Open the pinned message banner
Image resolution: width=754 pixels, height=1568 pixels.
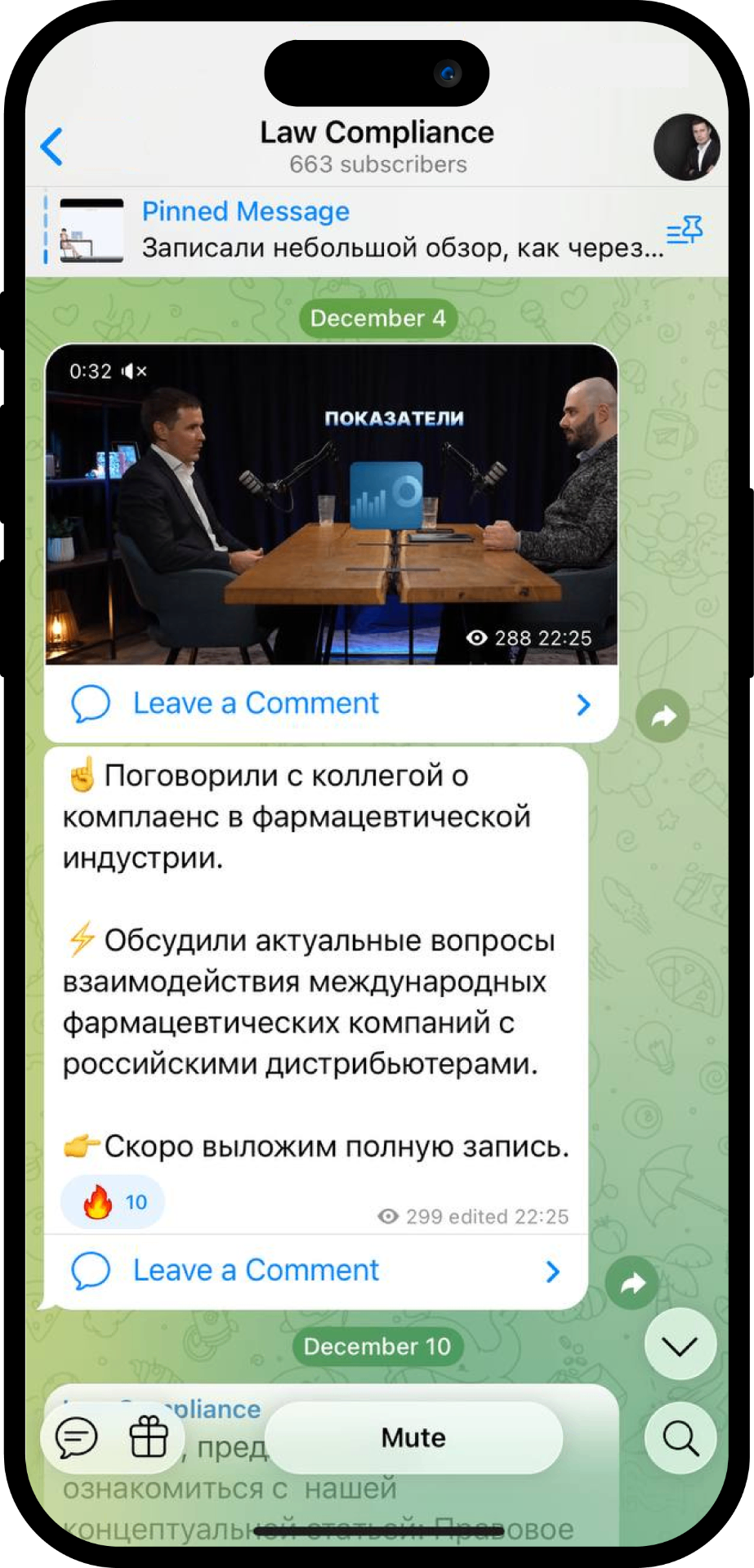tap(351, 231)
